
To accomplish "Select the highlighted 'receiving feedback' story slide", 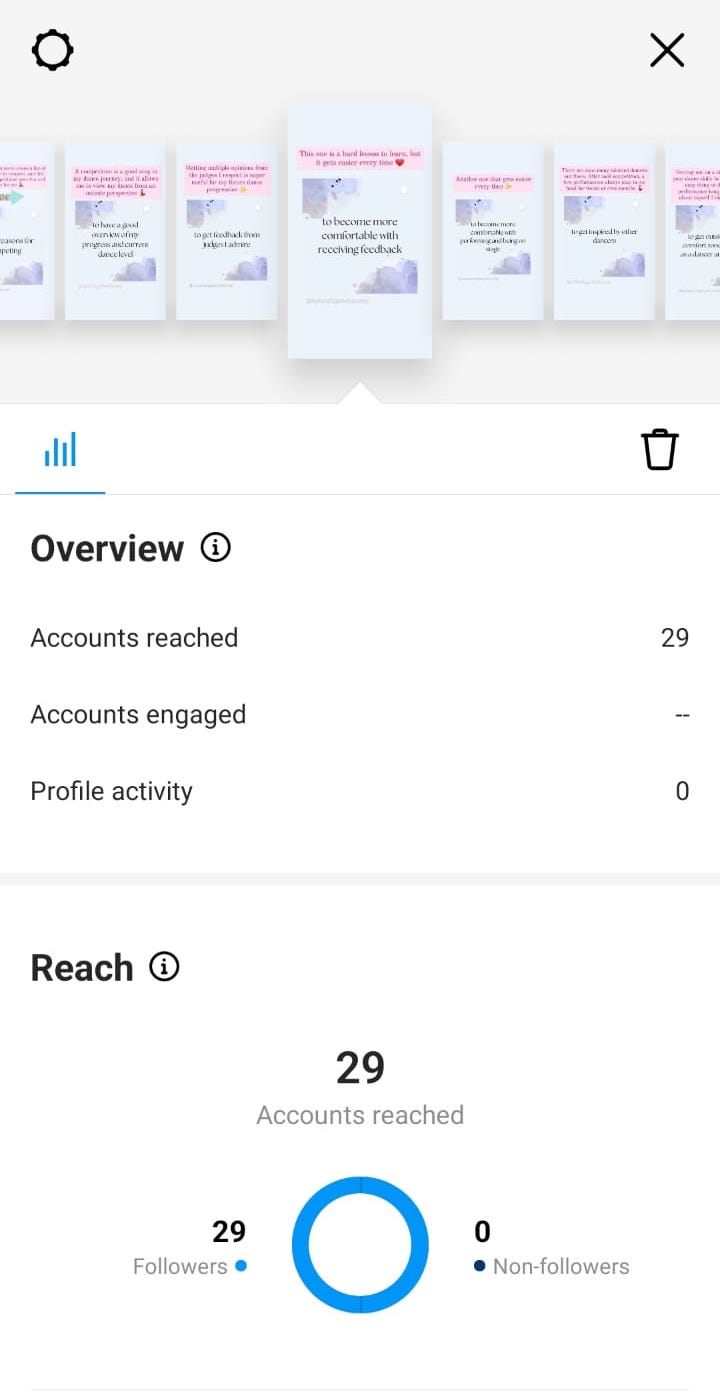I will 359,228.
